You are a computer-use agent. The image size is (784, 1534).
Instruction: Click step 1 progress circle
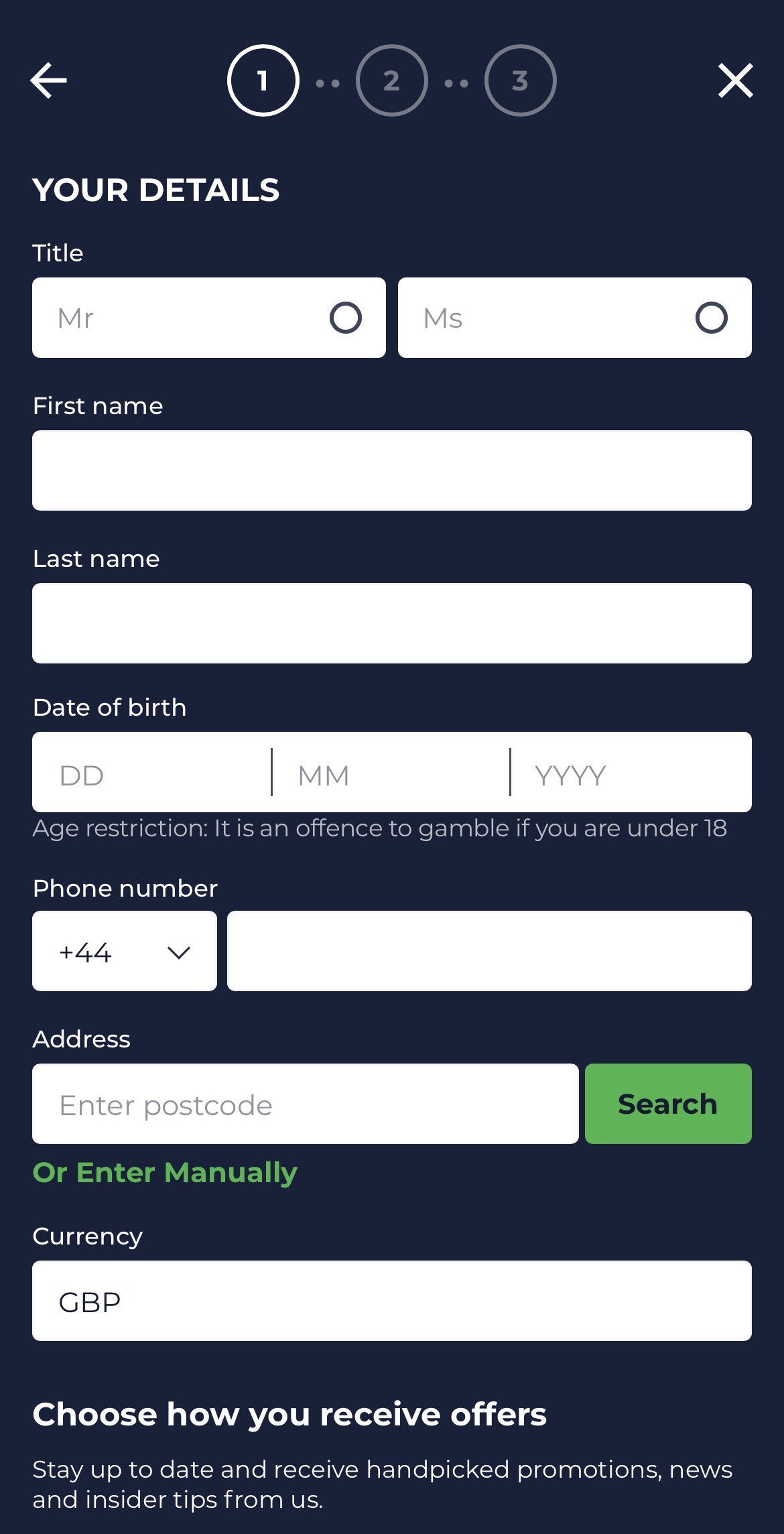(262, 80)
